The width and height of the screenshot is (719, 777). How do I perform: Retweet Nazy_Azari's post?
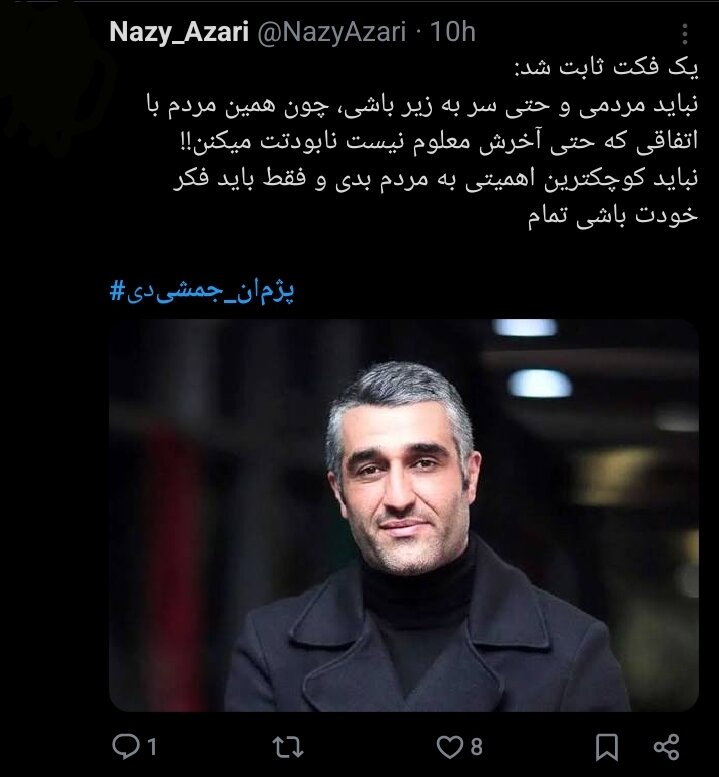pyautogui.click(x=289, y=746)
